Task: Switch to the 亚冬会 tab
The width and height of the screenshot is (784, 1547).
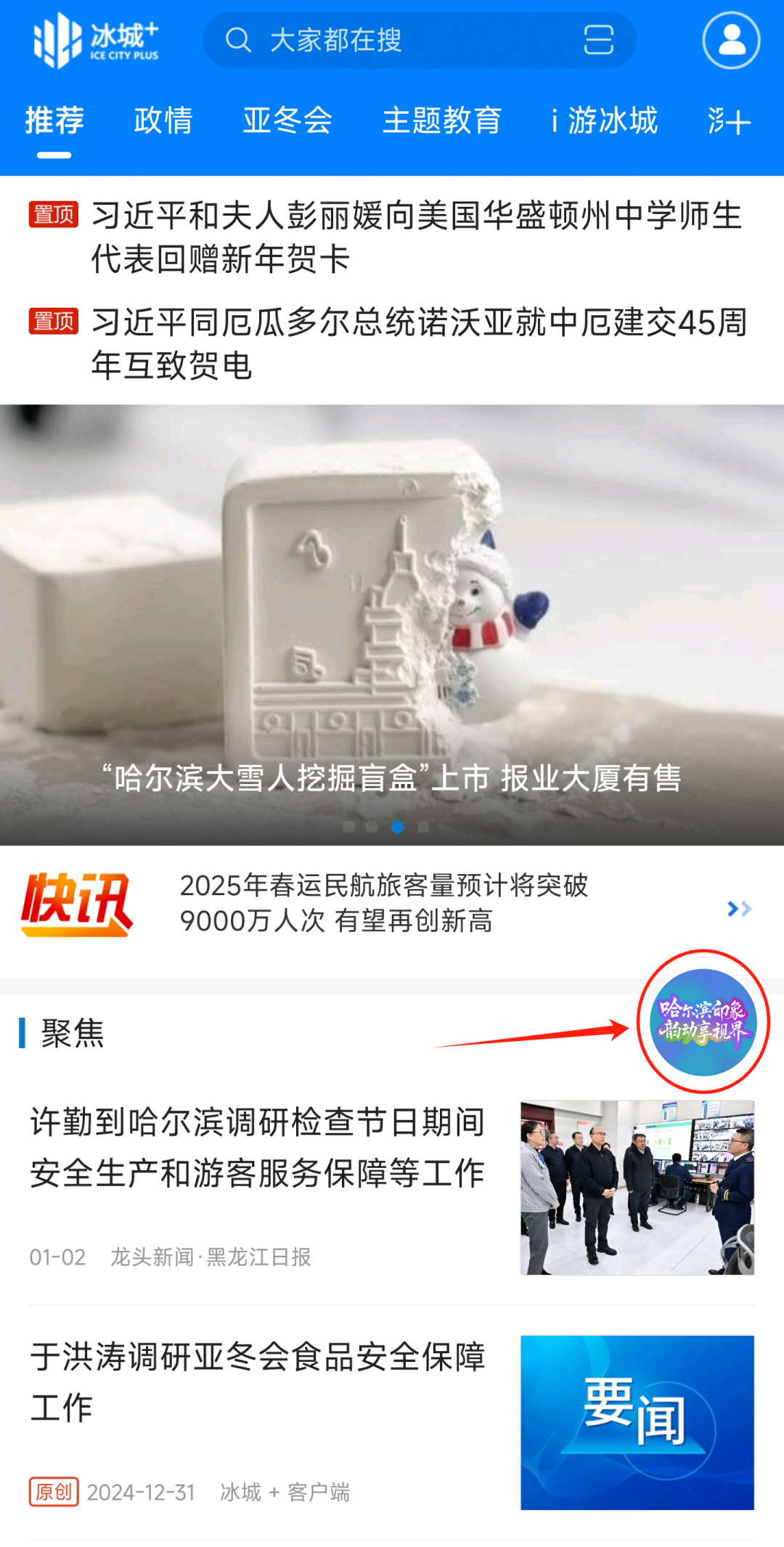Action: click(x=287, y=121)
